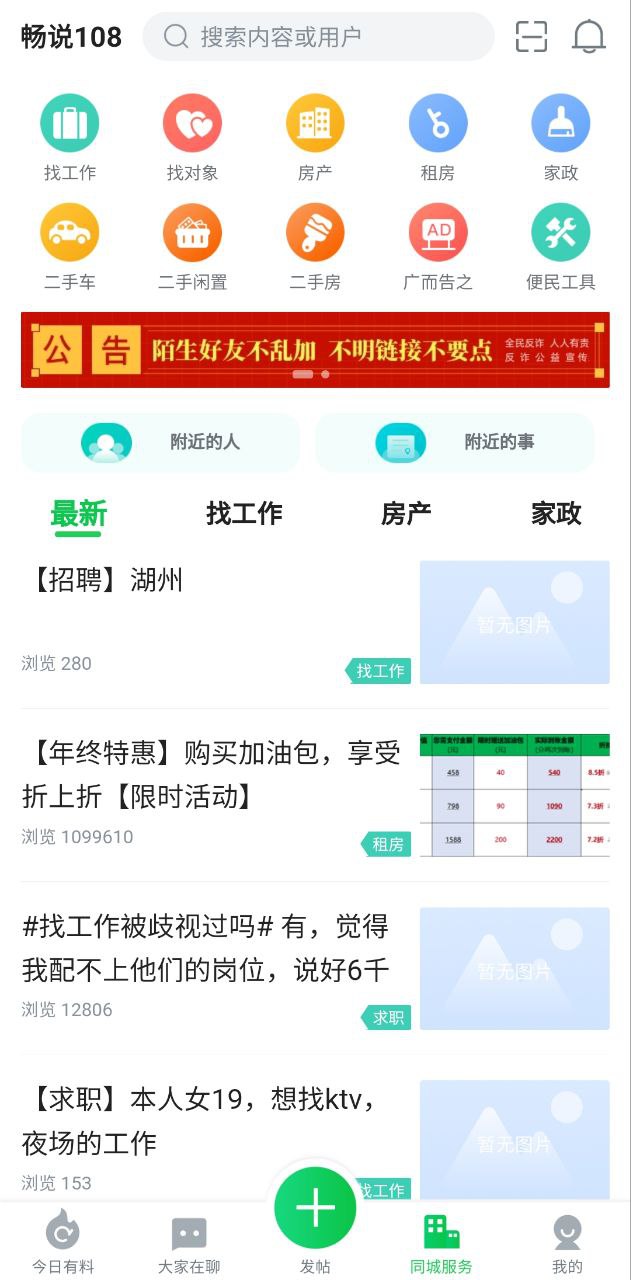Go to 我的 profile tab
This screenshot has width=631, height=1280.
click(x=567, y=1242)
